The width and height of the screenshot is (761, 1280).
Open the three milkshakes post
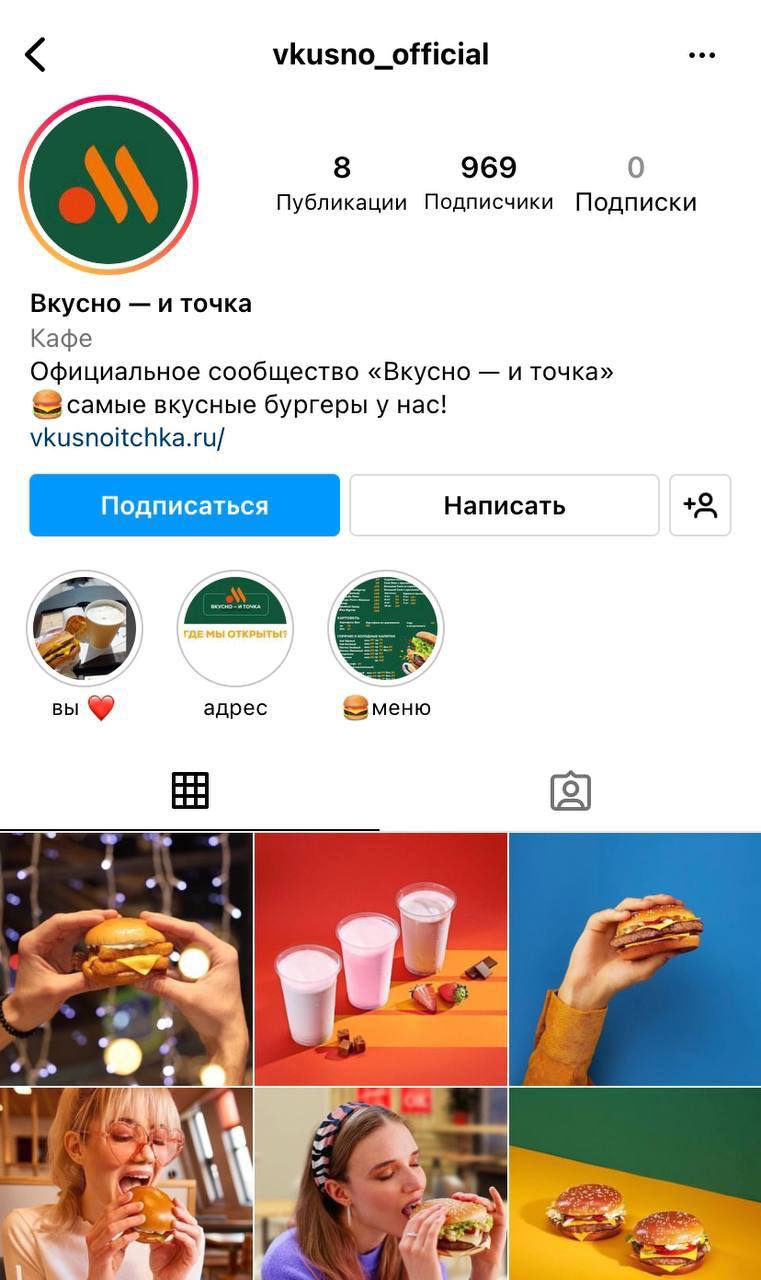(380, 959)
